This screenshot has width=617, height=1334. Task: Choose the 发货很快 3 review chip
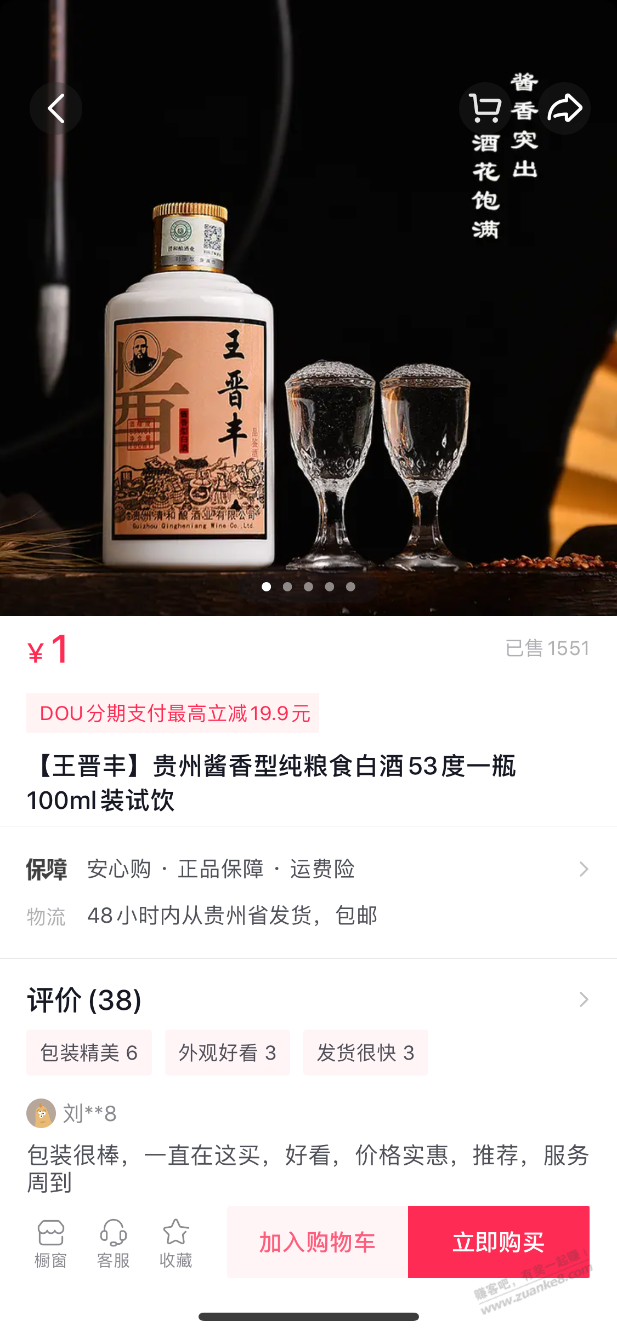pos(365,1052)
